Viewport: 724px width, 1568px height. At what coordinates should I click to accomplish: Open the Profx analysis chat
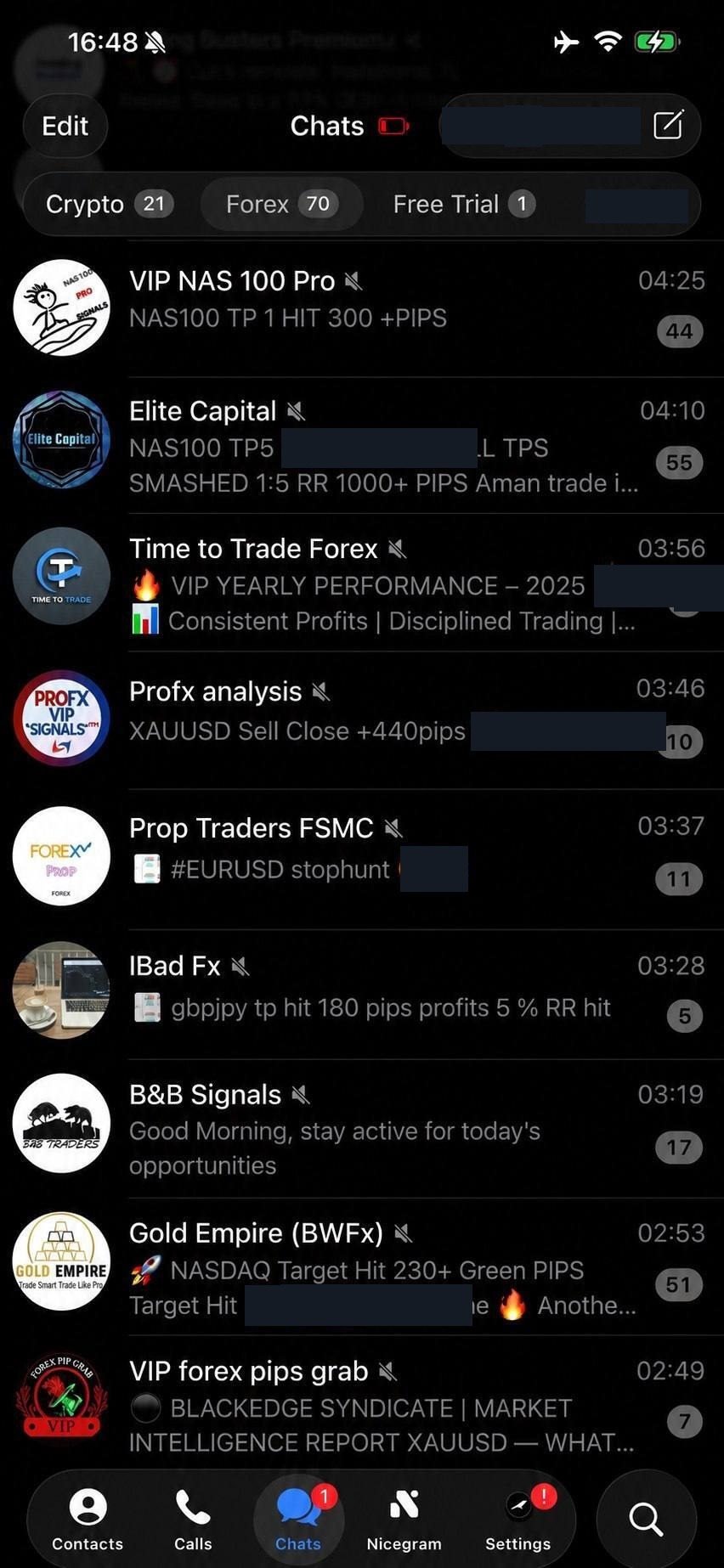(x=362, y=720)
